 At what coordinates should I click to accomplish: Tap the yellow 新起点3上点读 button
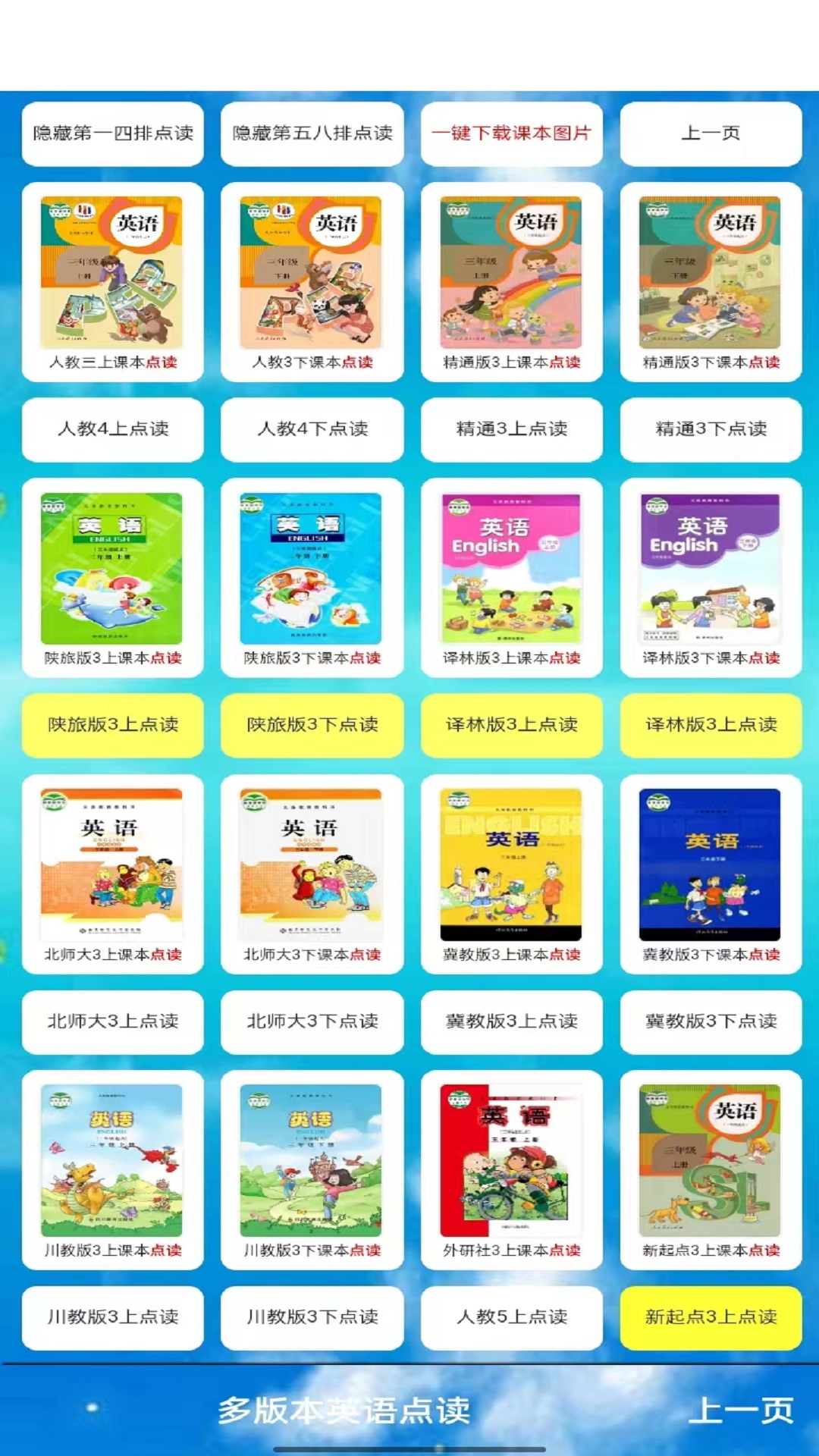(x=711, y=1317)
